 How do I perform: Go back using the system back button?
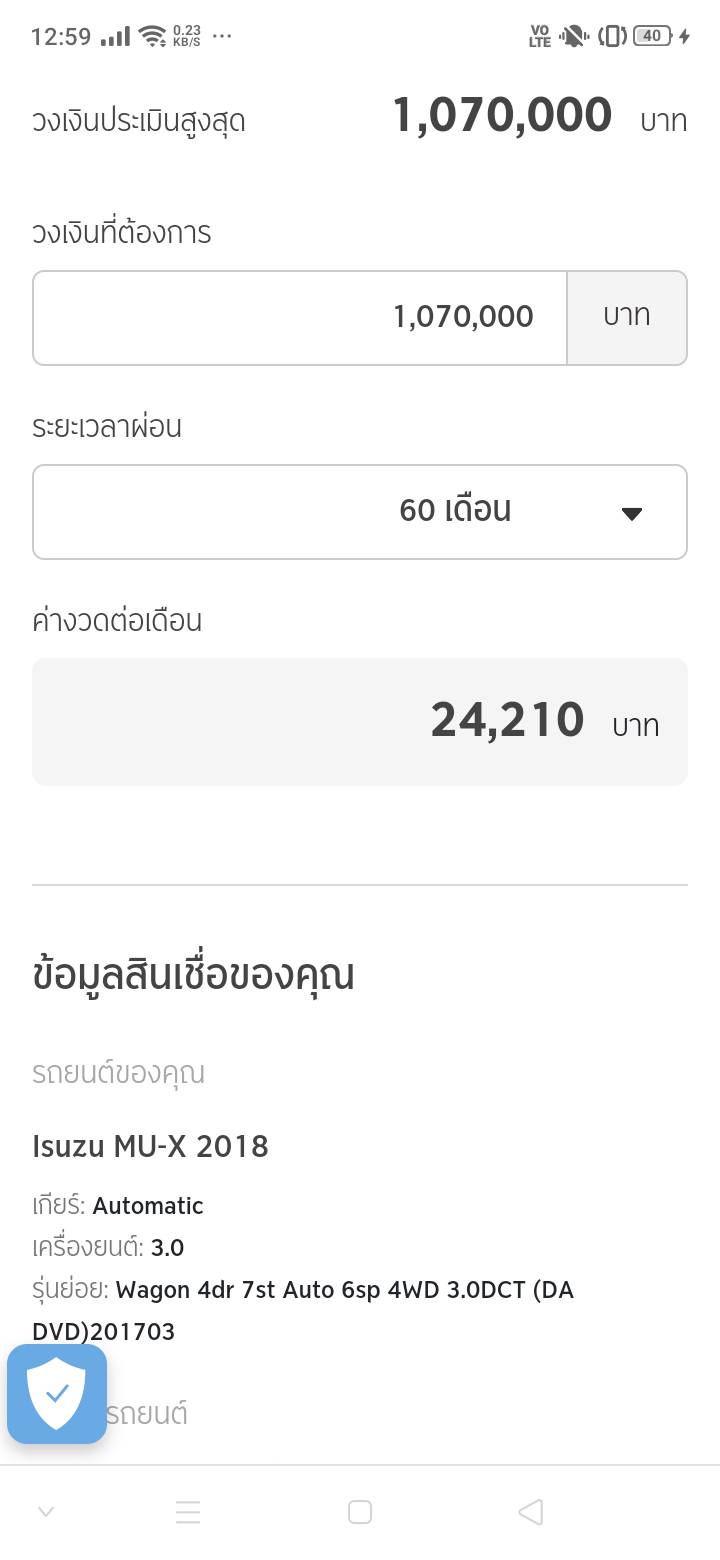pyautogui.click(x=531, y=1512)
